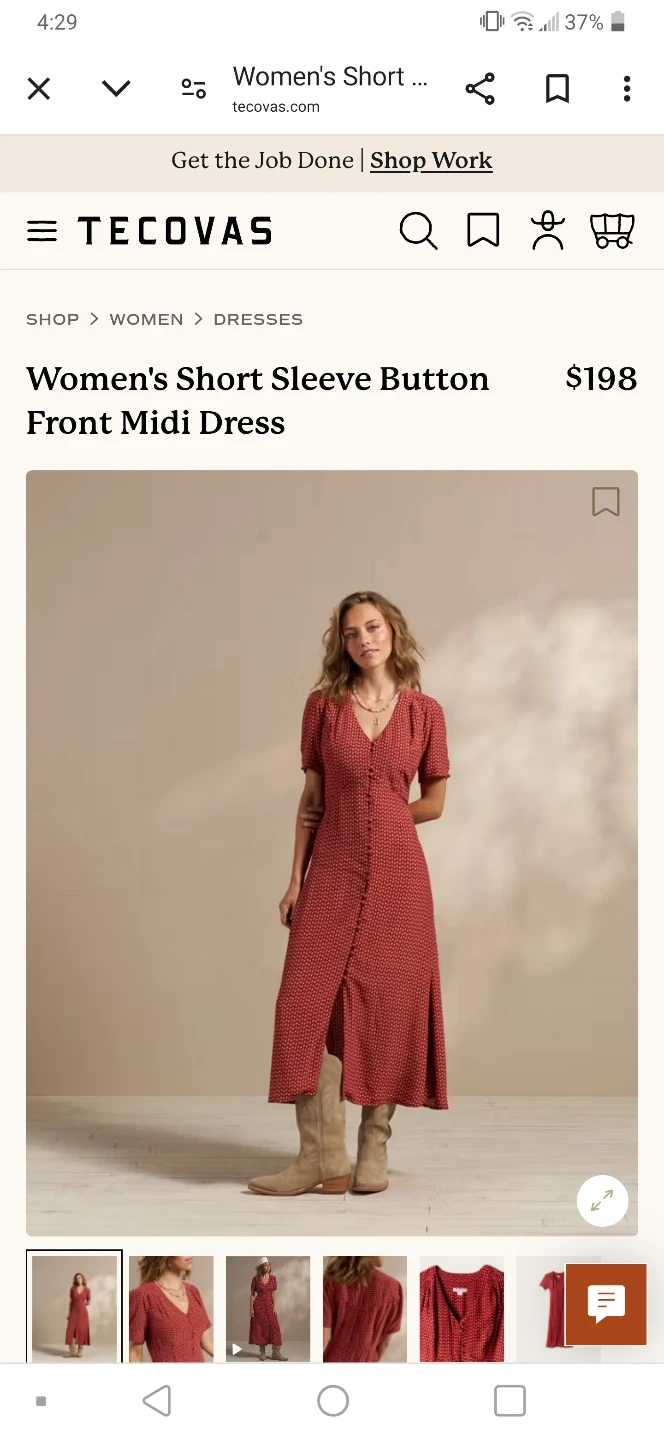Go to SHOP breadcrumb

click(52, 319)
